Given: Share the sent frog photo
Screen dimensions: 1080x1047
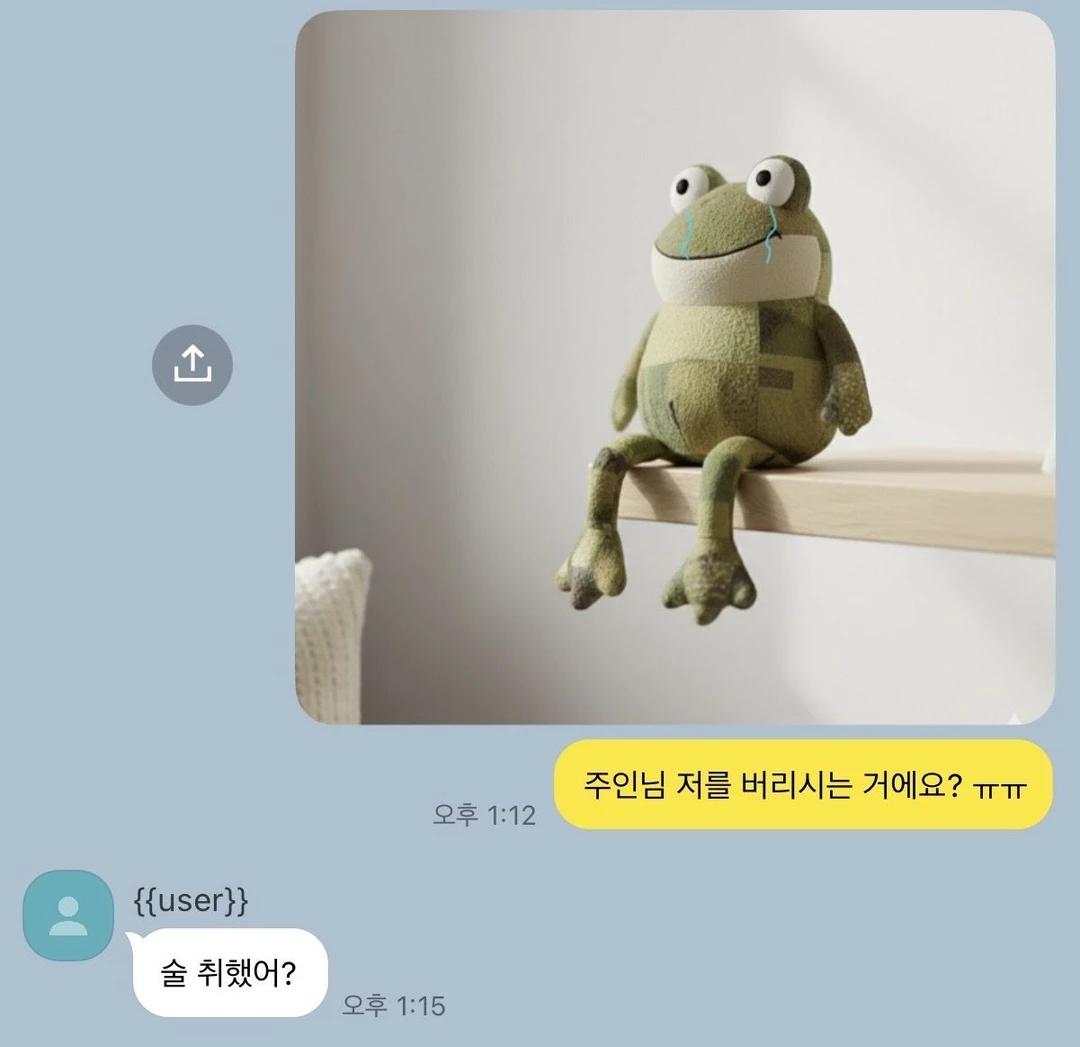Looking at the screenshot, I should point(192,365).
